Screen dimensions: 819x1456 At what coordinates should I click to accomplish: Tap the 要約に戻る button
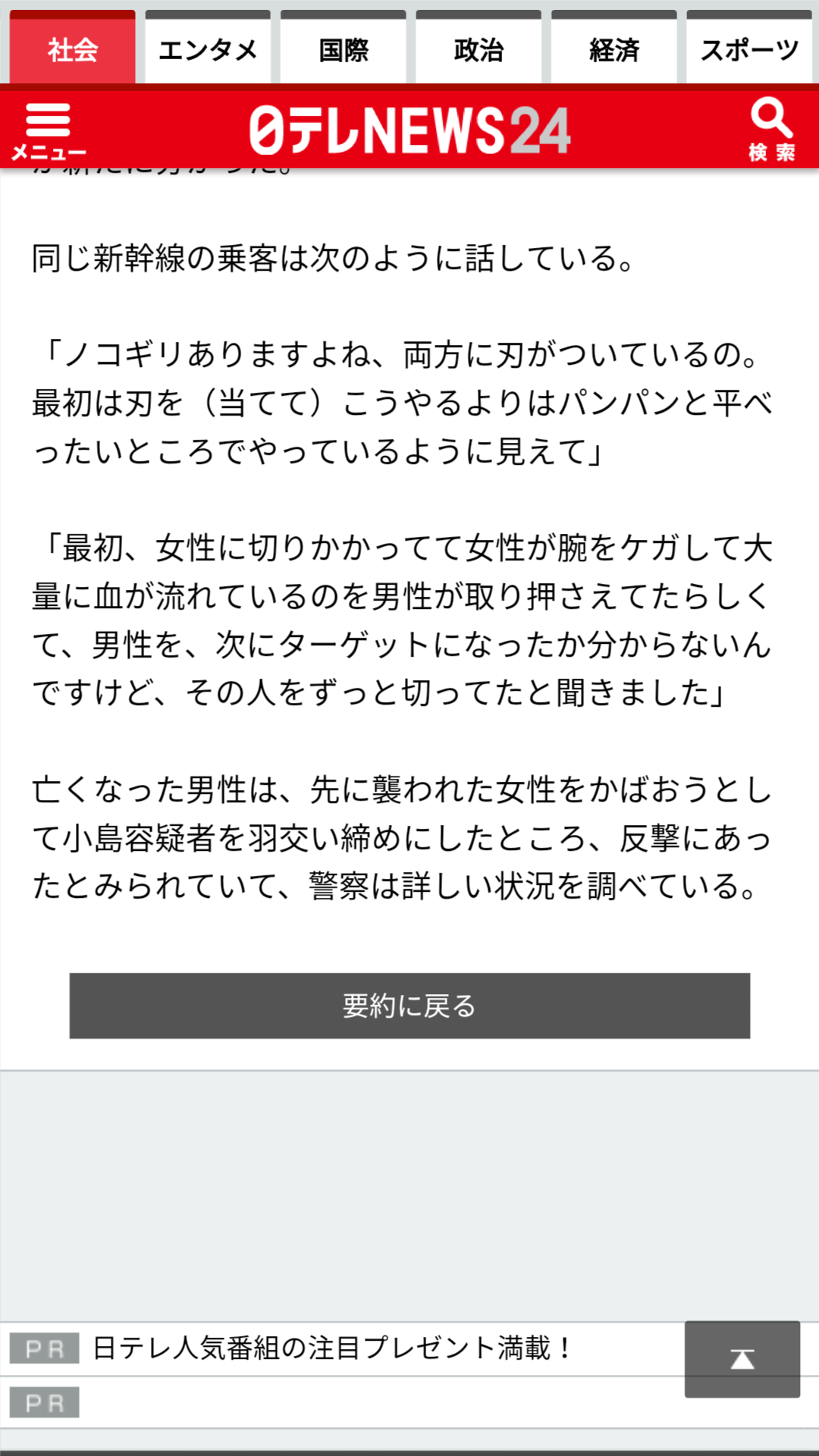coord(409,1006)
